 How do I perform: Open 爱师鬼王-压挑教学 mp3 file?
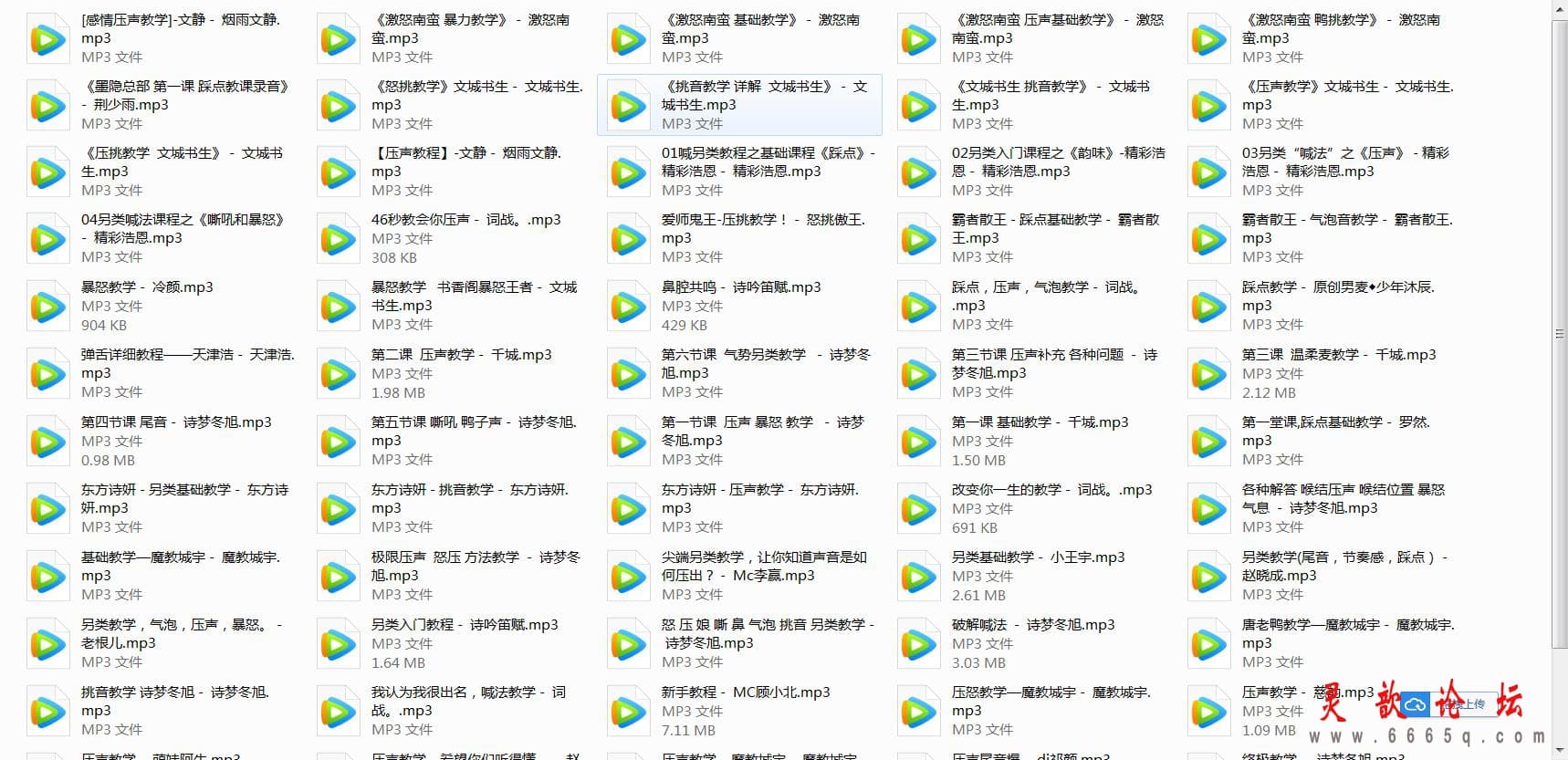762,228
